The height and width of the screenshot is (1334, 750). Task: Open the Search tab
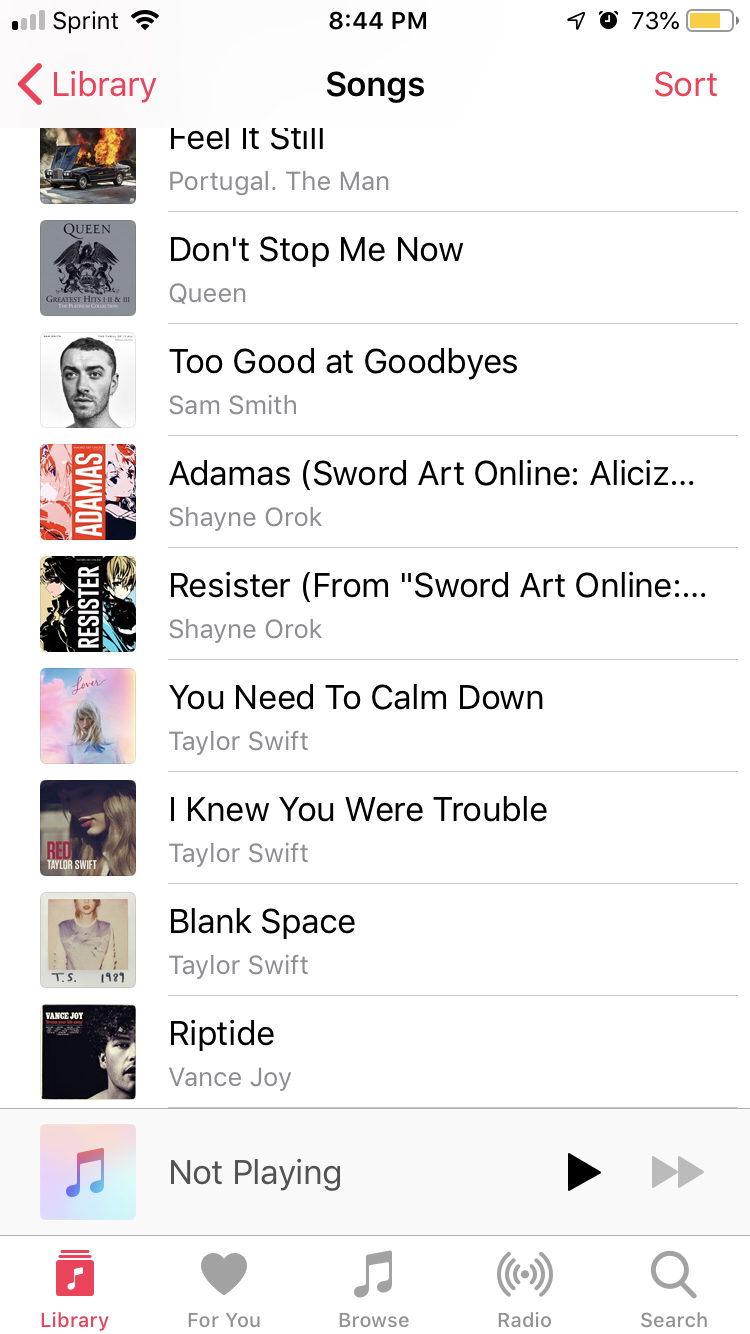point(673,1290)
